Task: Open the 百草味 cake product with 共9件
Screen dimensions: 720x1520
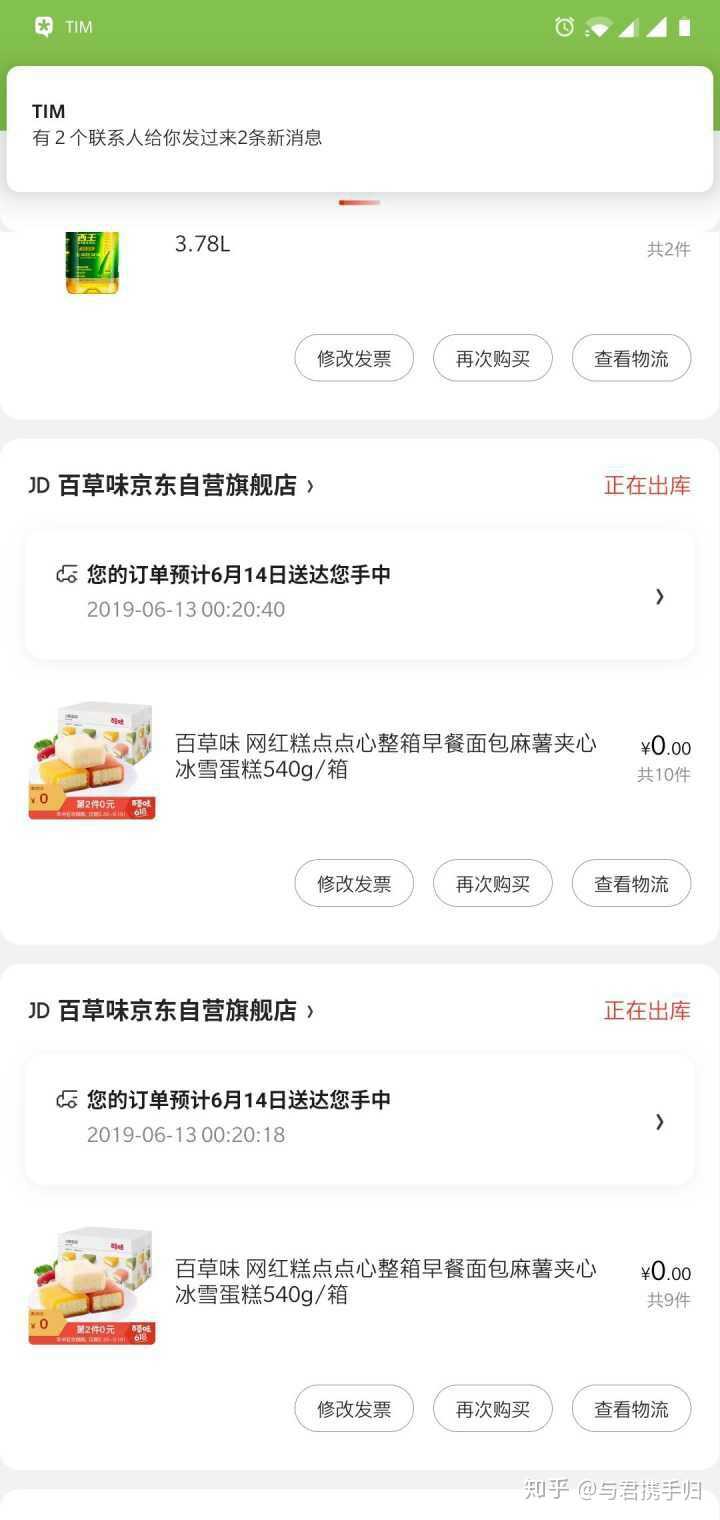Action: point(385,1283)
